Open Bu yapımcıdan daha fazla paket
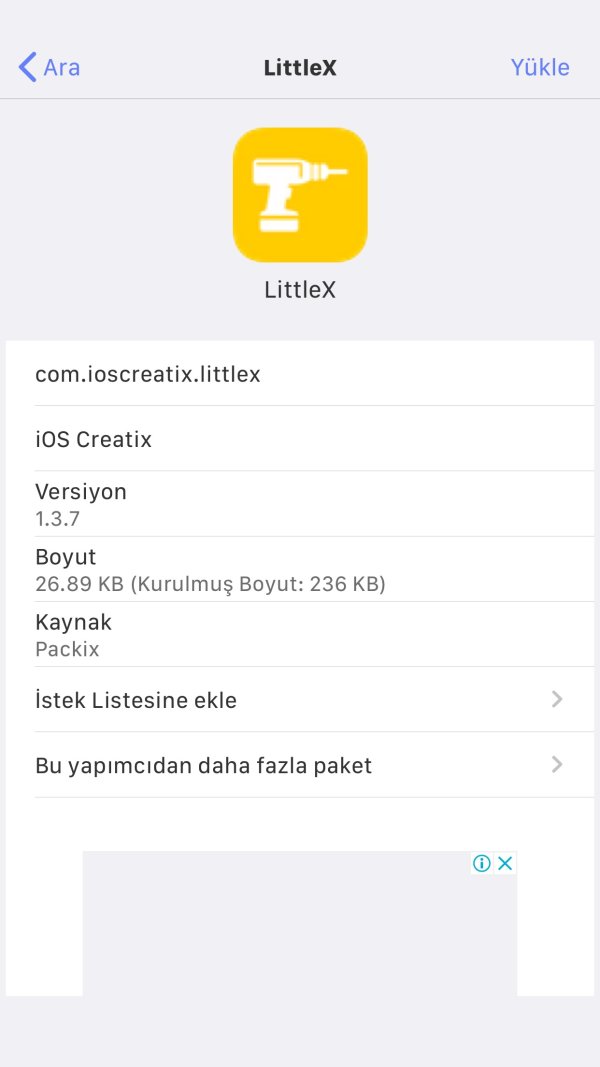 tap(300, 766)
